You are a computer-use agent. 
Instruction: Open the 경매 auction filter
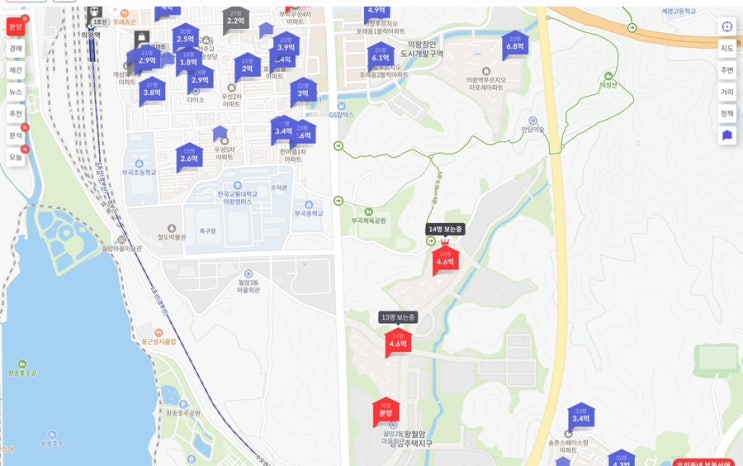pyautogui.click(x=15, y=48)
